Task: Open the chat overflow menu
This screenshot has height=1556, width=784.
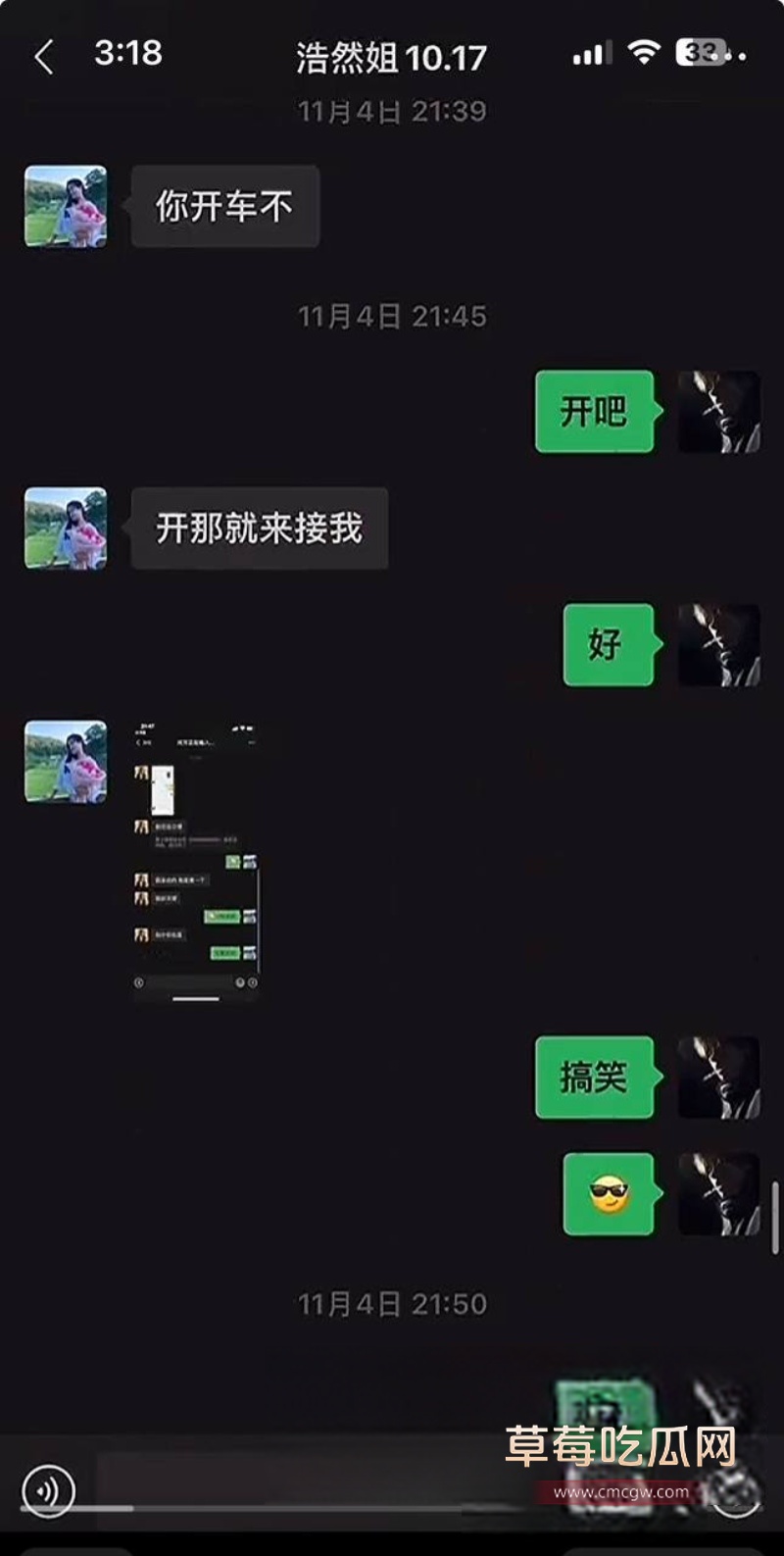Action: 733,57
